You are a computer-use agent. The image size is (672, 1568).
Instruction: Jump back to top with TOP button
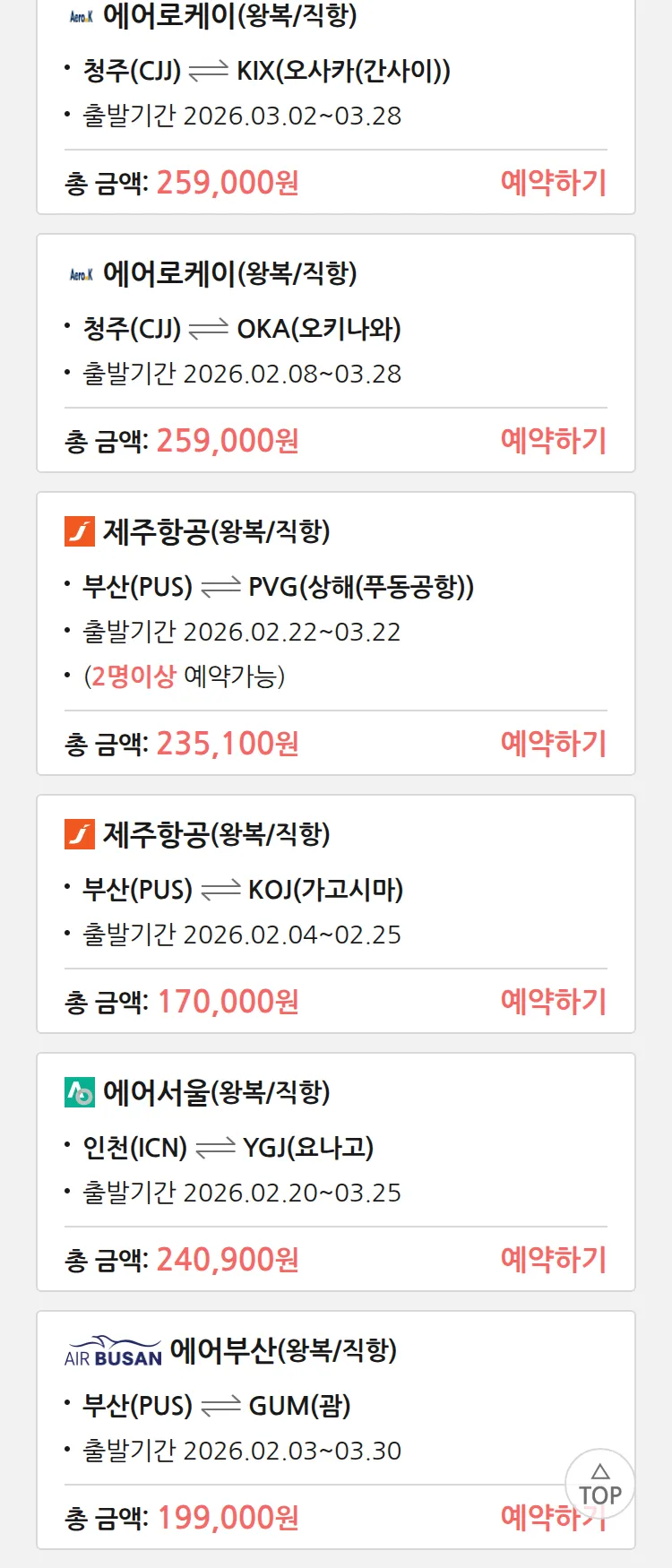click(599, 1485)
